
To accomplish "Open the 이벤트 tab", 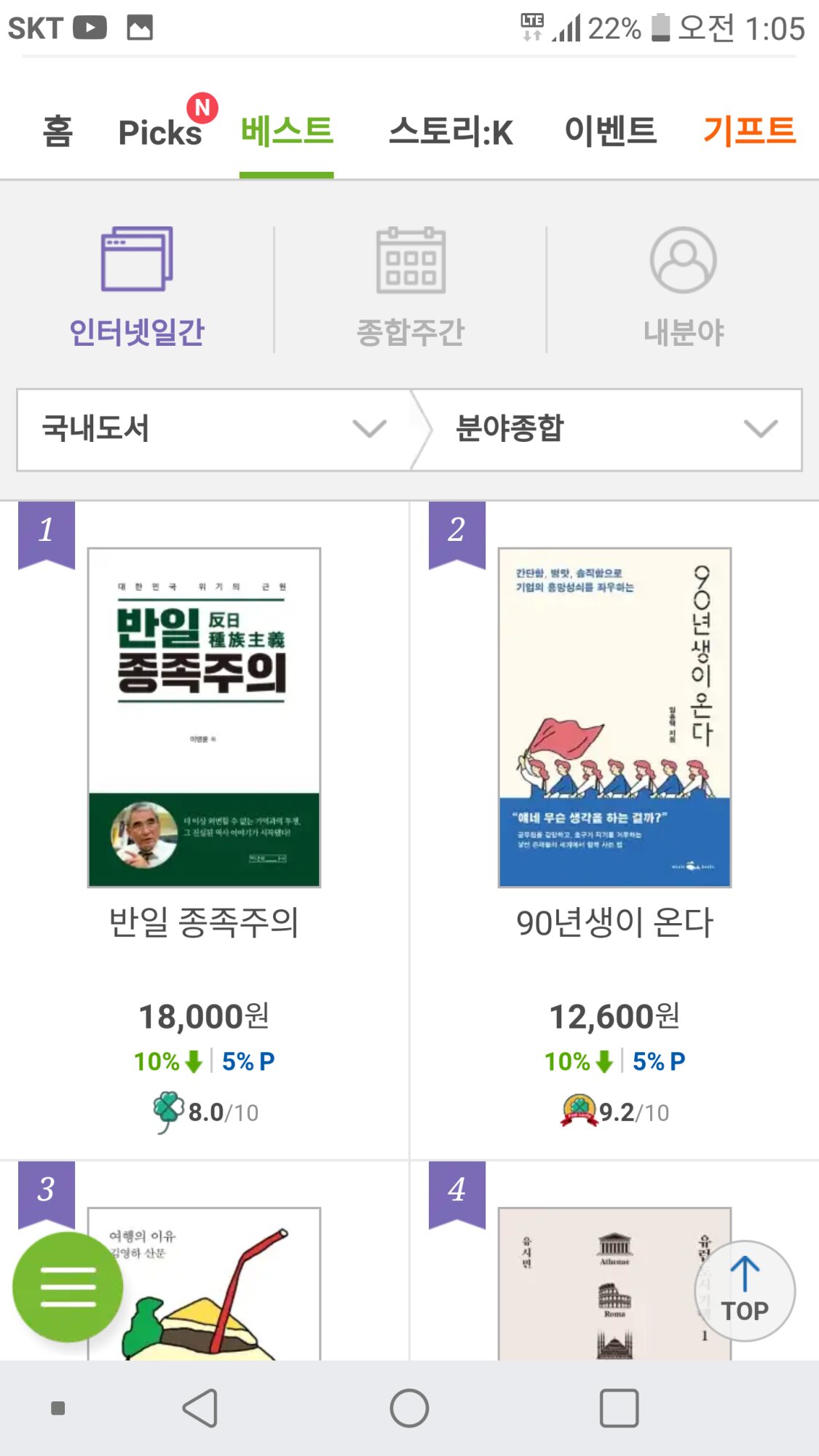I will [x=610, y=132].
